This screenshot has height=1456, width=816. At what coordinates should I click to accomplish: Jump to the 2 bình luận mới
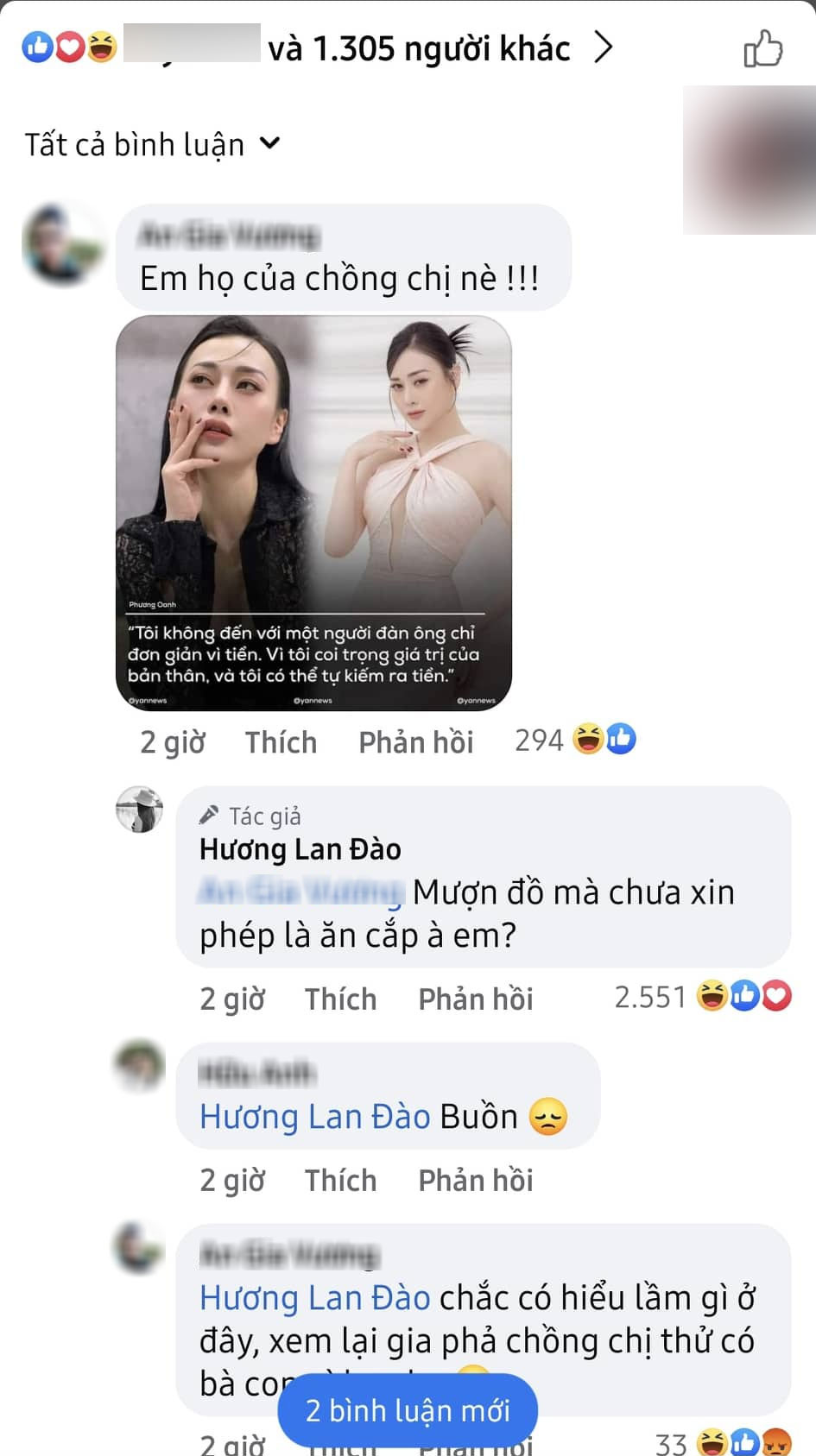(x=408, y=1410)
